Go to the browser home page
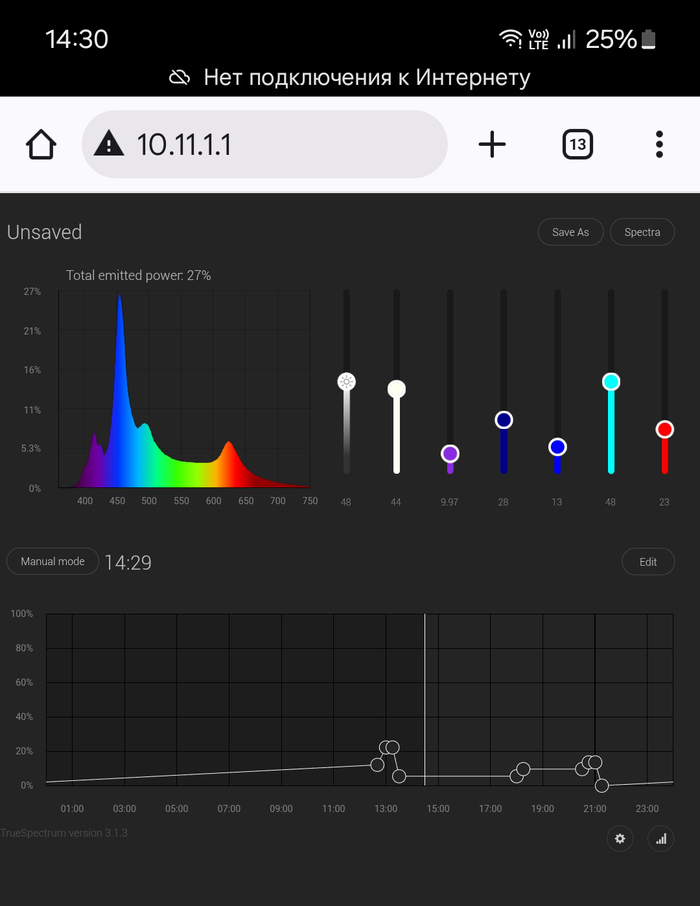This screenshot has width=700, height=906. (41, 145)
